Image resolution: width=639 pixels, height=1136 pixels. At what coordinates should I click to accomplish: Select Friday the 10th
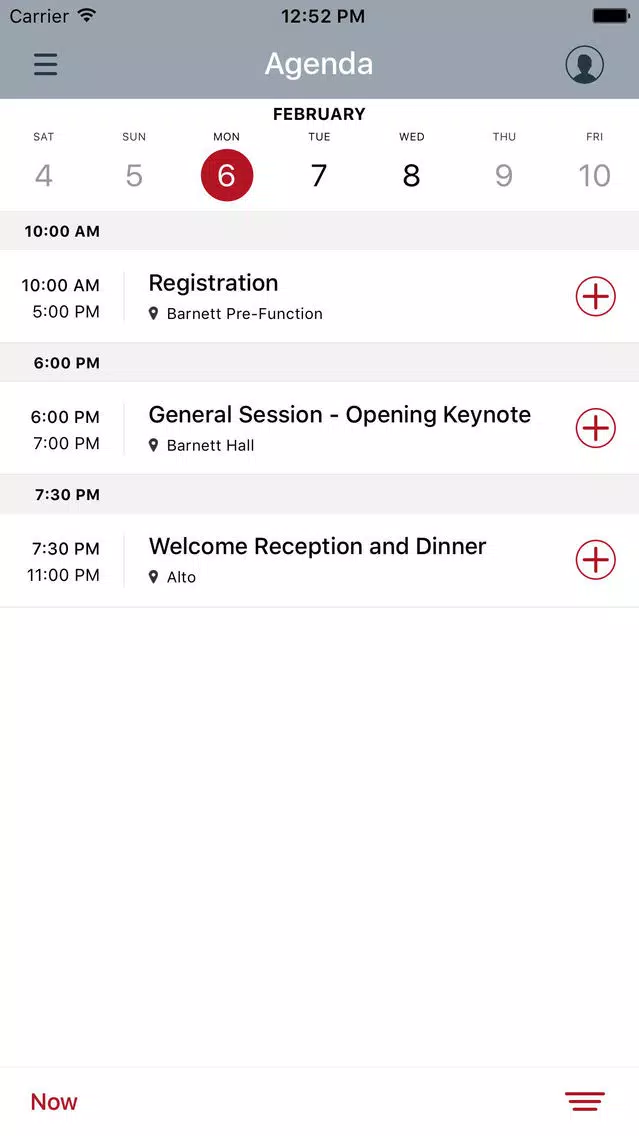(594, 166)
